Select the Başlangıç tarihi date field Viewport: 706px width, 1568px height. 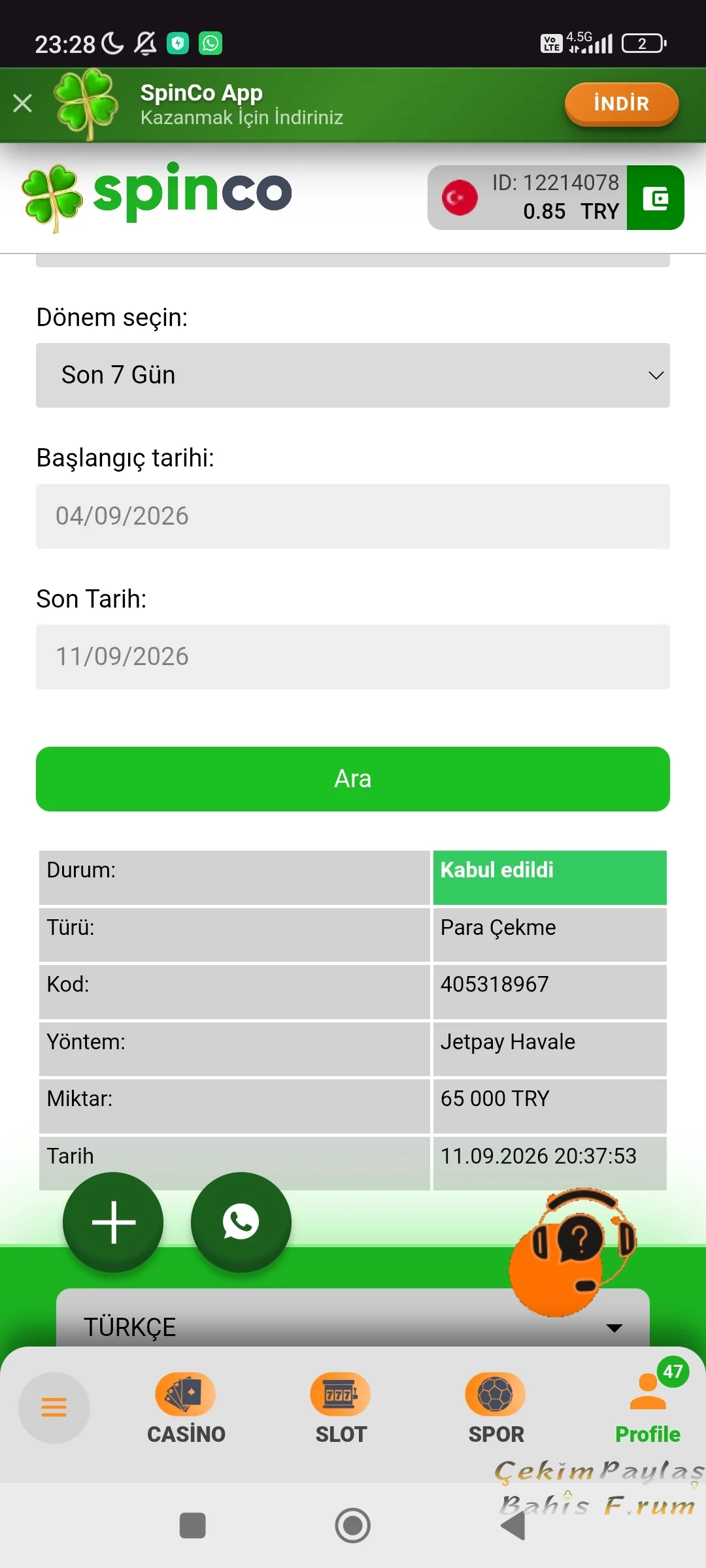click(353, 516)
